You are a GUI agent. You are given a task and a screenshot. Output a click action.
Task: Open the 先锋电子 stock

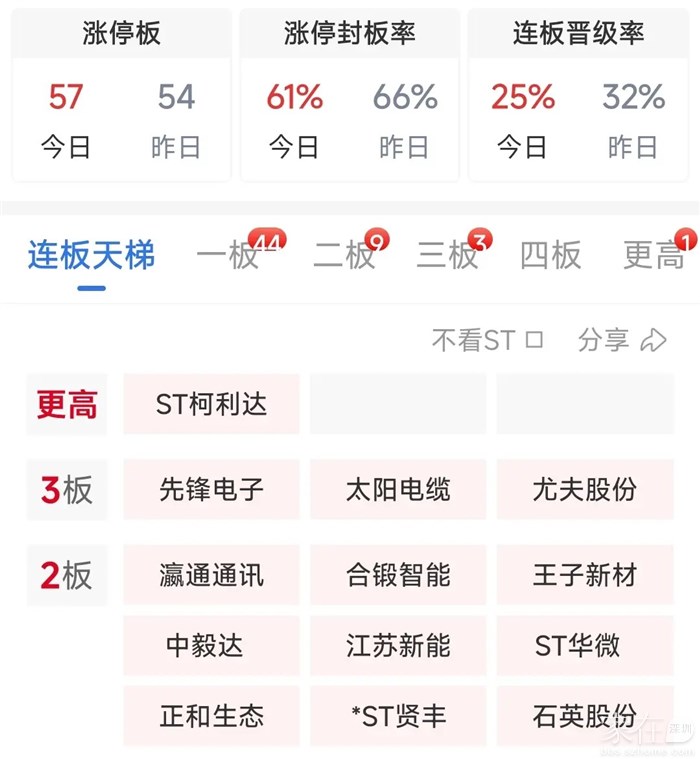(211, 490)
